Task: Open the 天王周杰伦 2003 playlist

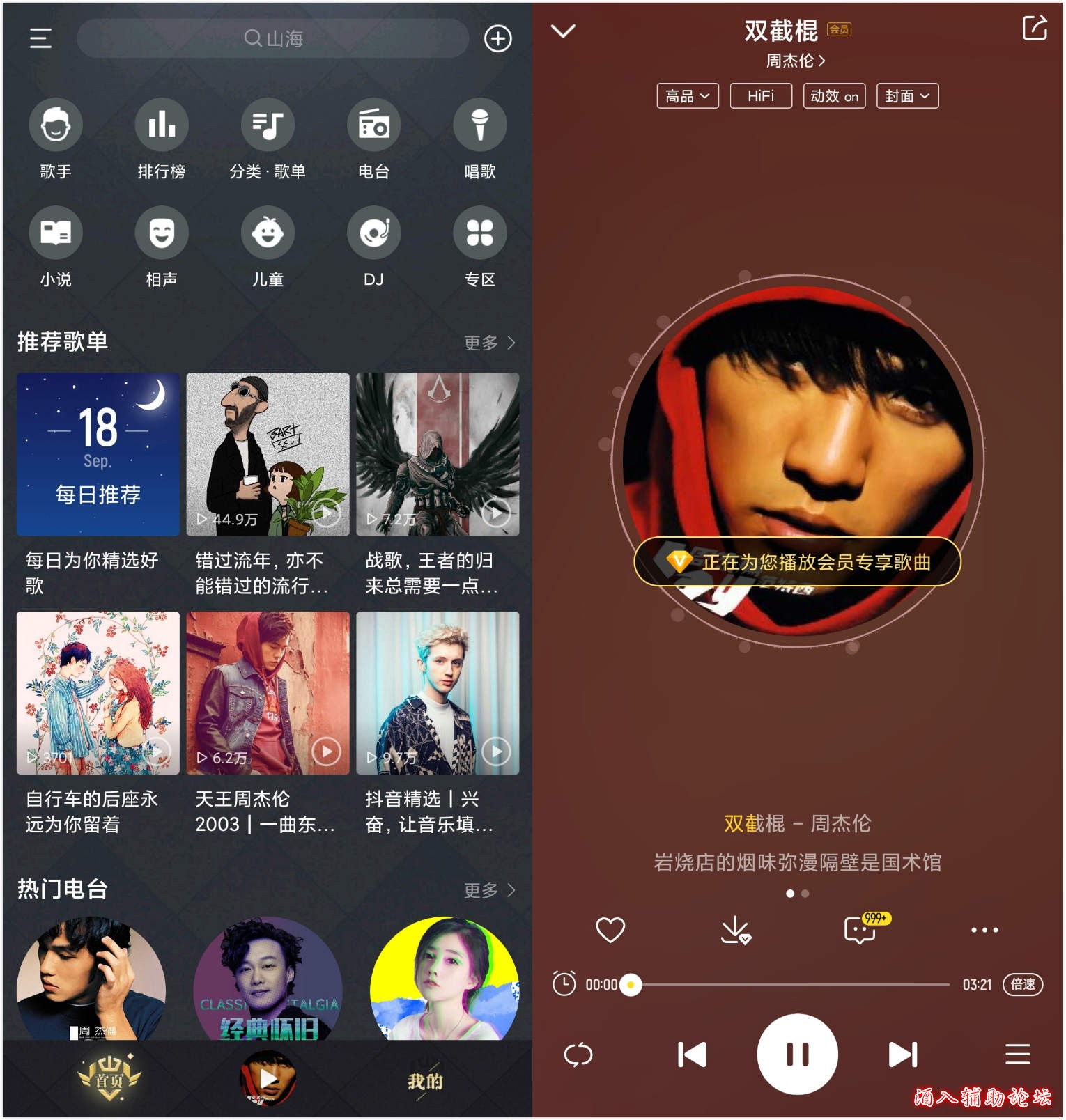Action: 268,693
